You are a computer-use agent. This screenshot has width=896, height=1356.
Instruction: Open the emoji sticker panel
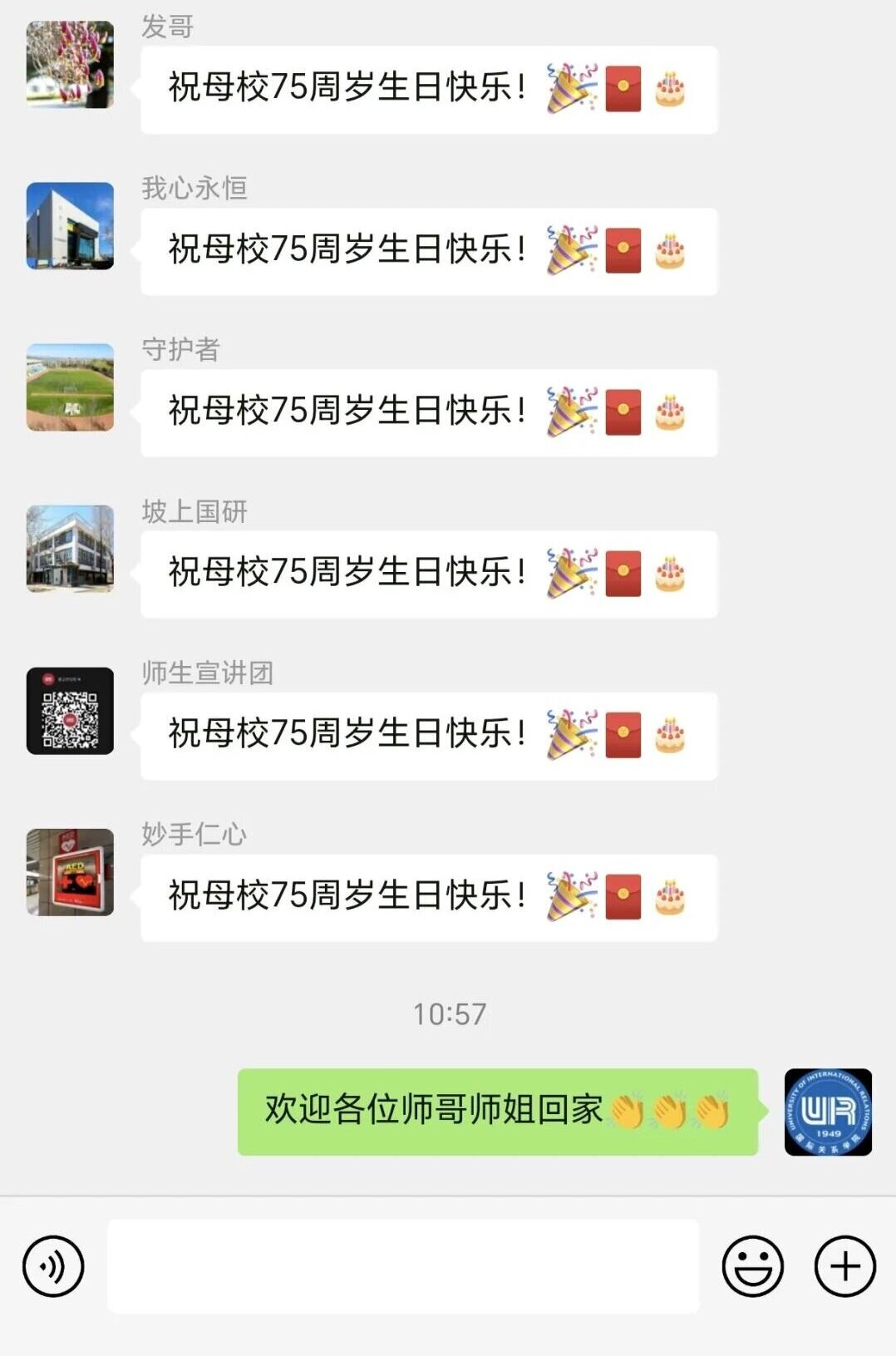click(x=752, y=1266)
